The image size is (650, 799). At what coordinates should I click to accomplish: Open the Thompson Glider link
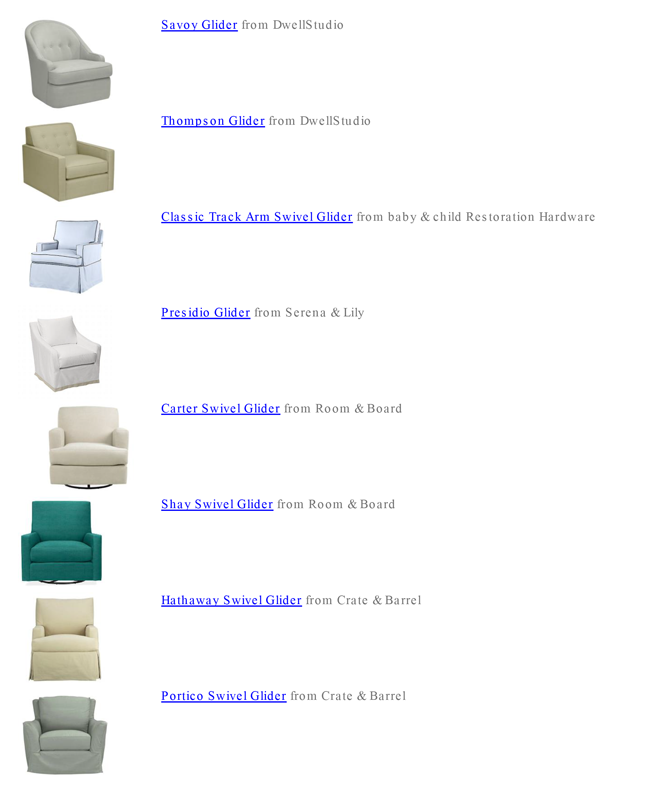tap(213, 121)
